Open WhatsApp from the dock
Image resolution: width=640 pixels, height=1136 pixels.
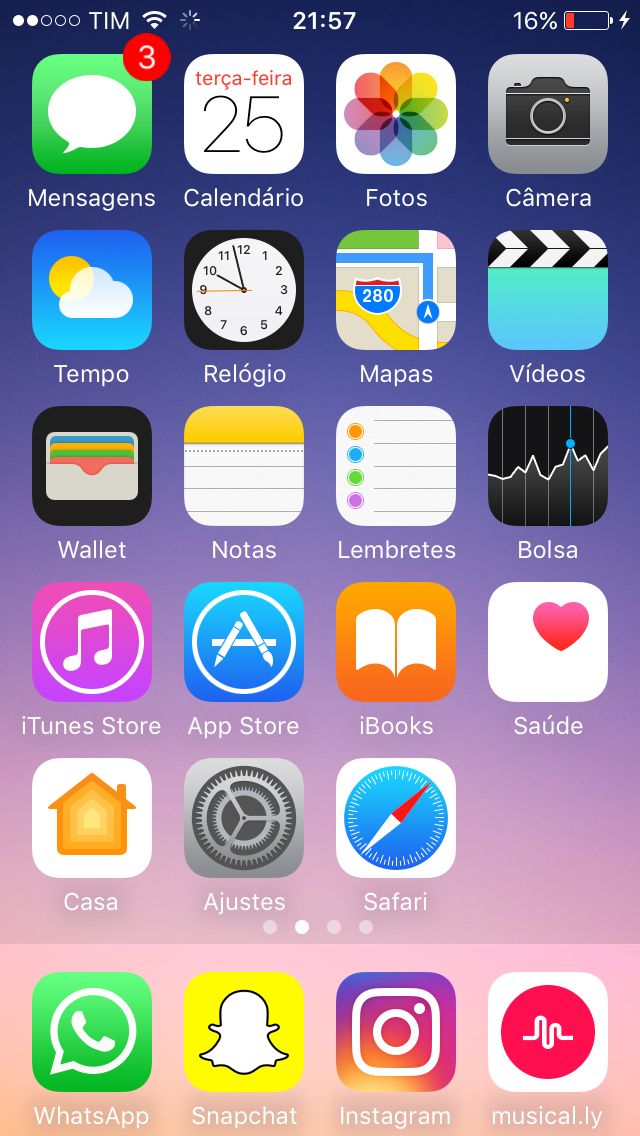92,1032
